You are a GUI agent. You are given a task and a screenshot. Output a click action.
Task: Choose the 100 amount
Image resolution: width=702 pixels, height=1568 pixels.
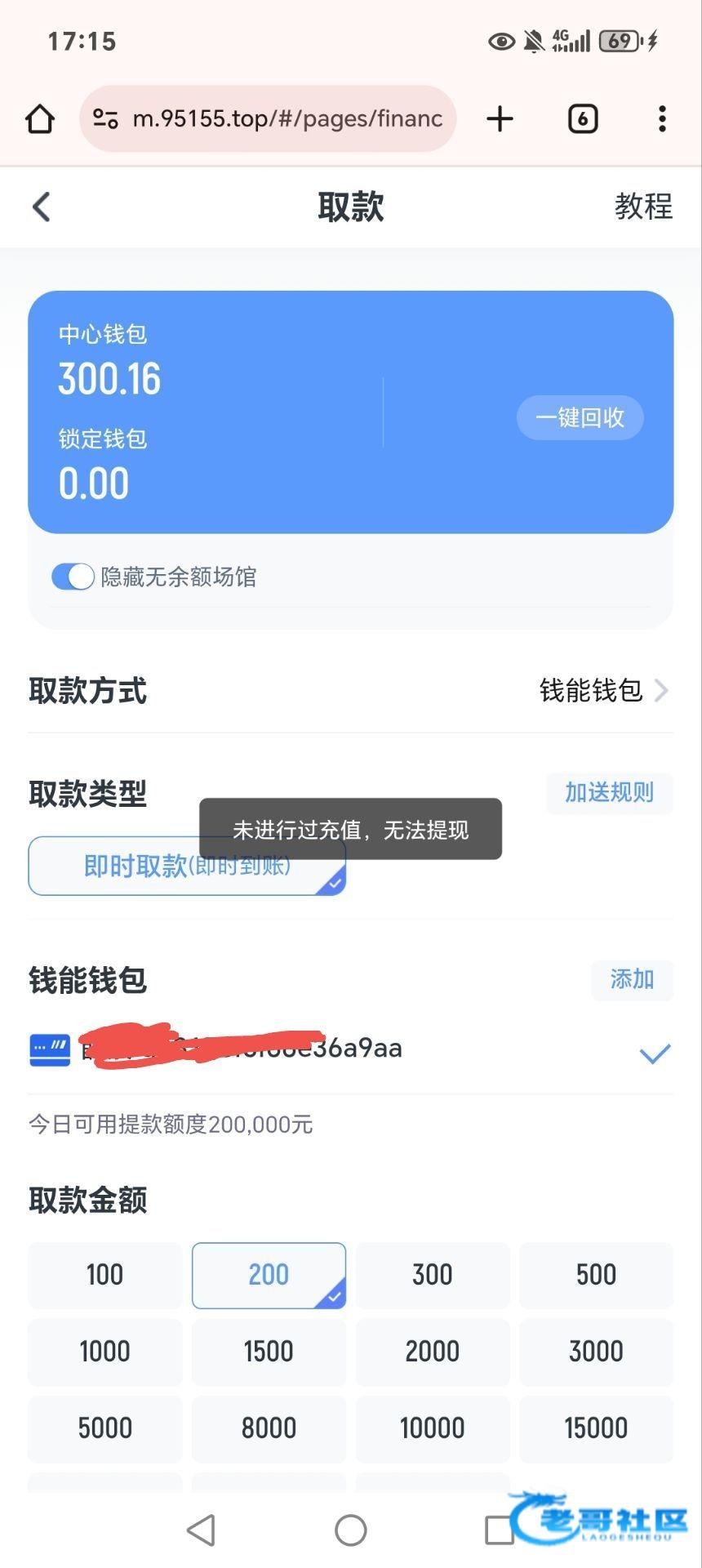[105, 1275]
